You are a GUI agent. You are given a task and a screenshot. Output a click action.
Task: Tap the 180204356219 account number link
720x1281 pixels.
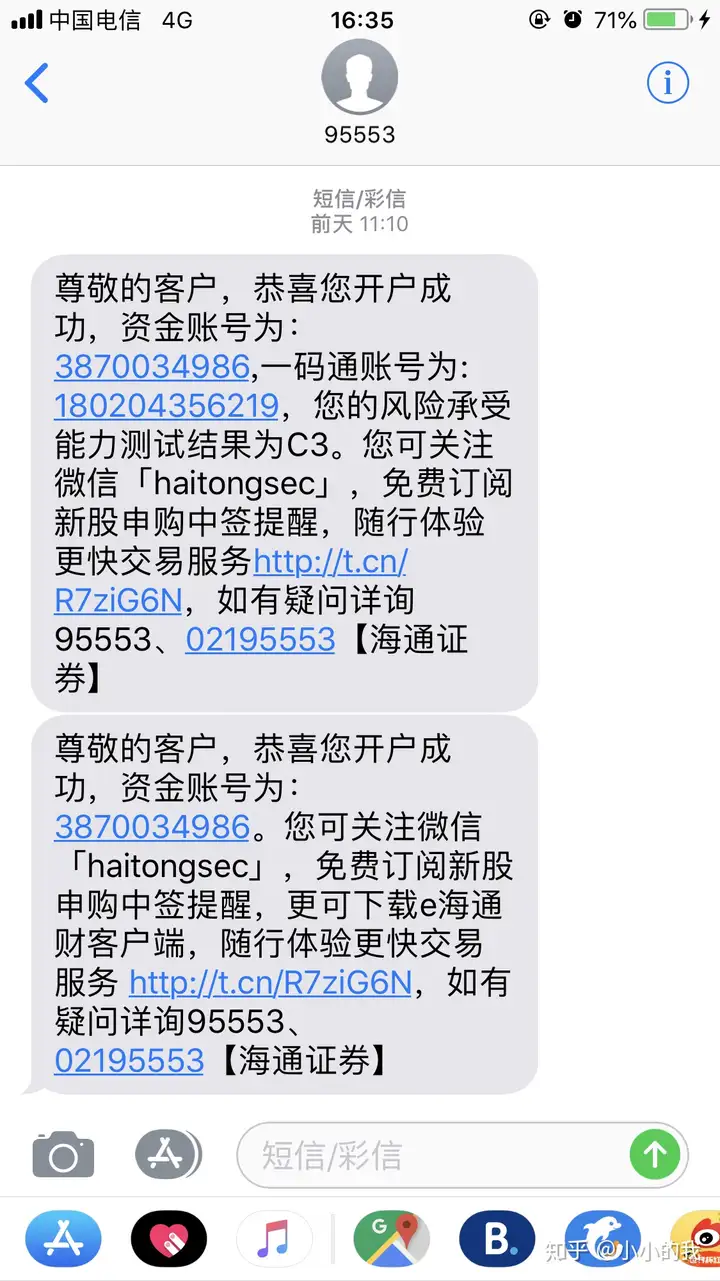click(x=166, y=405)
